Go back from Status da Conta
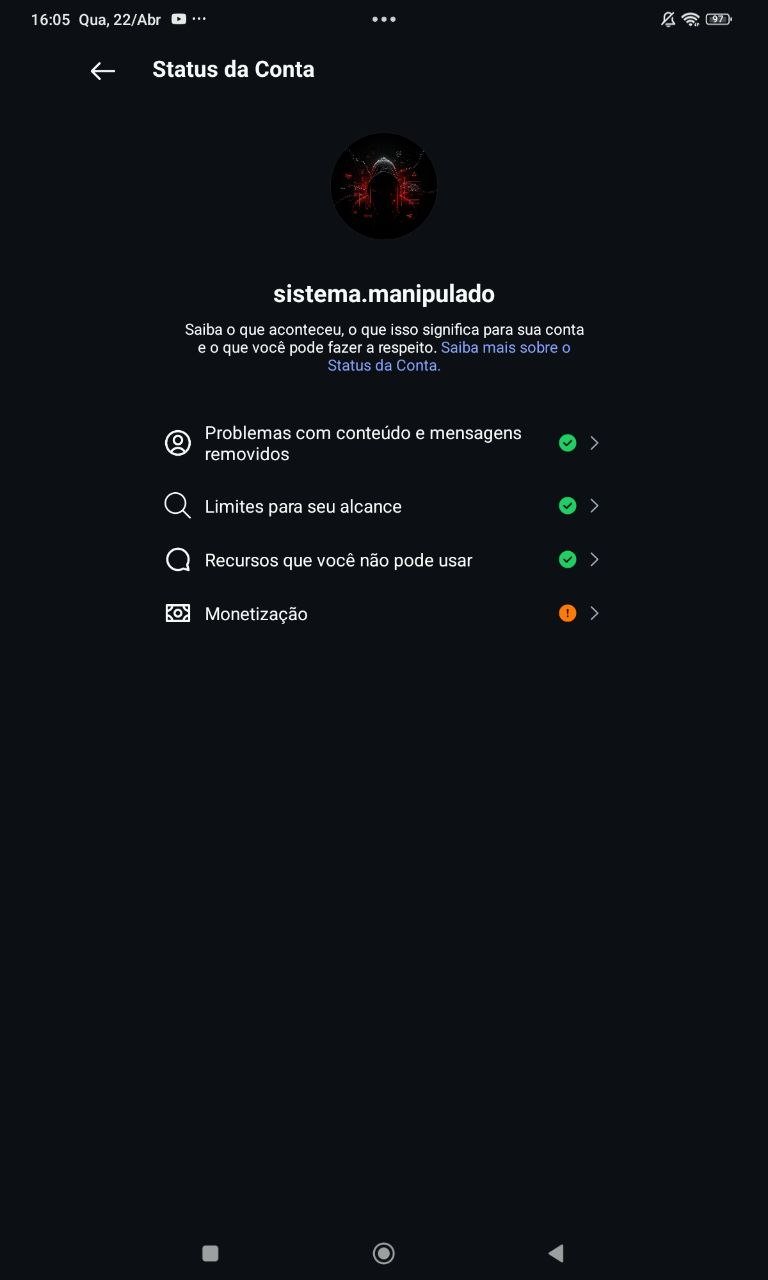The image size is (768, 1280). (x=103, y=70)
